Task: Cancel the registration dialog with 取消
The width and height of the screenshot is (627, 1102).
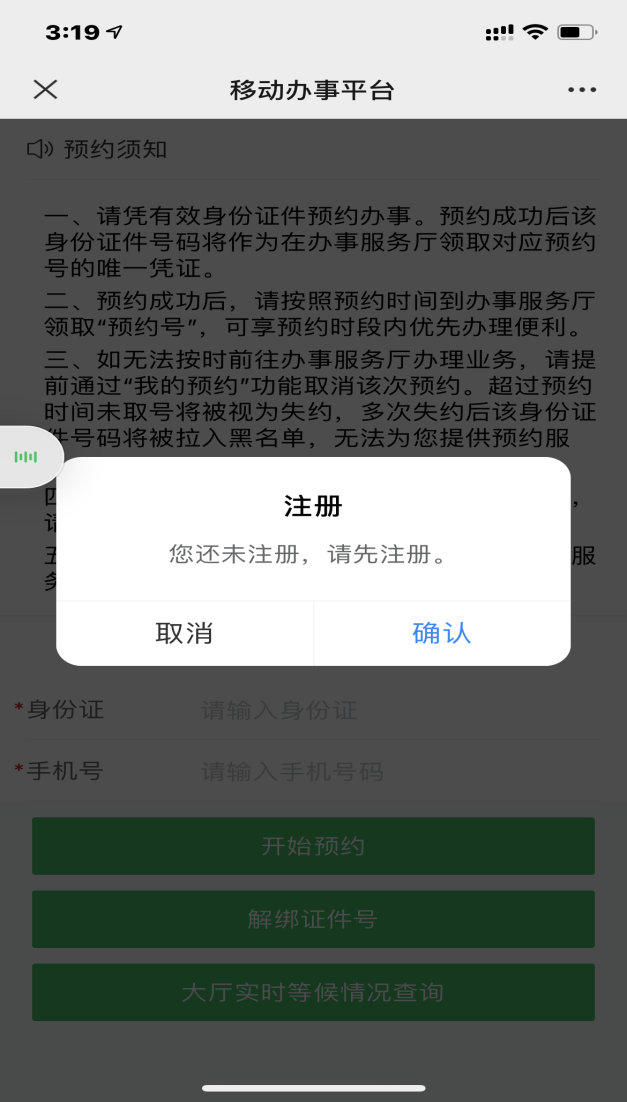Action: [x=184, y=633]
